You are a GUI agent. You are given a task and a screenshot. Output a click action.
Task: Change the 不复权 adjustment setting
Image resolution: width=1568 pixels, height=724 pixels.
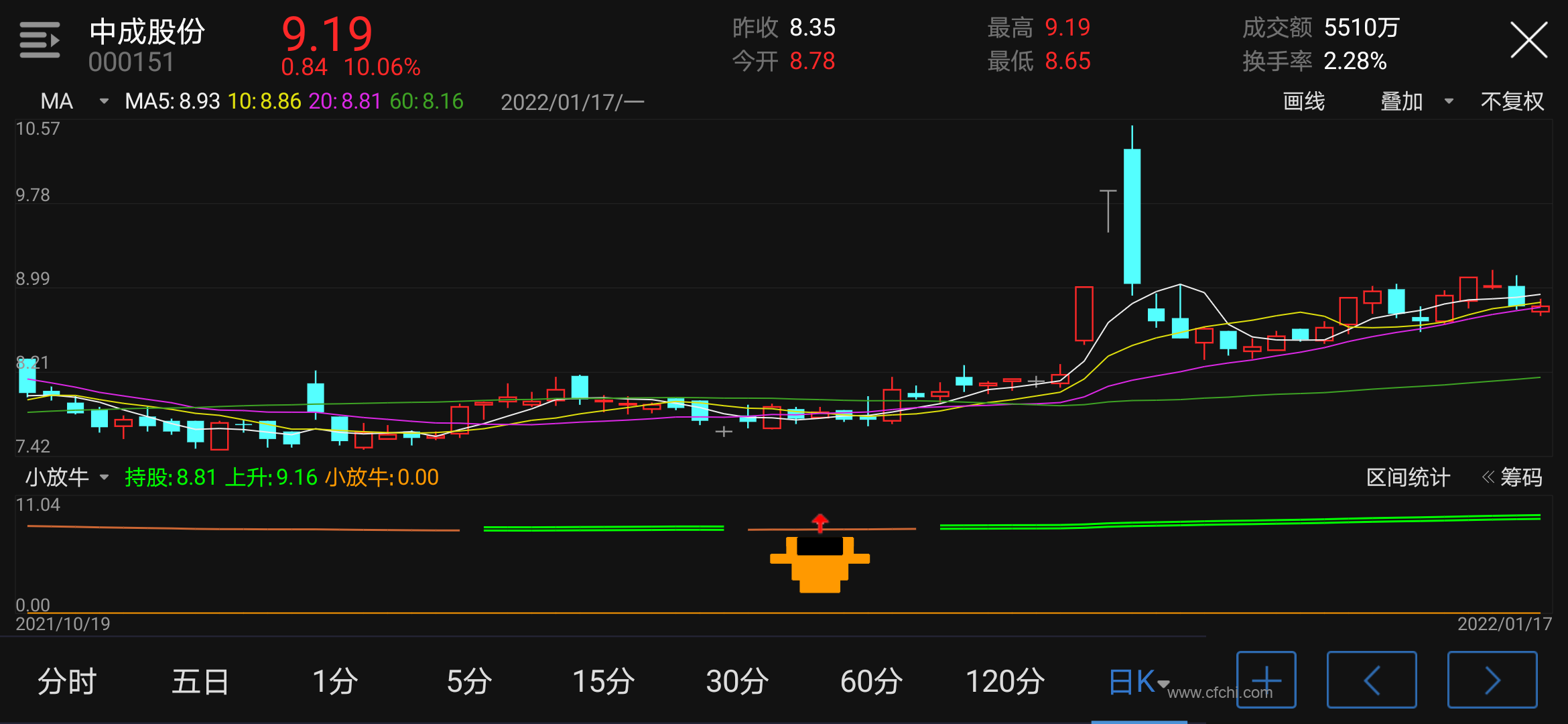pyautogui.click(x=1512, y=101)
